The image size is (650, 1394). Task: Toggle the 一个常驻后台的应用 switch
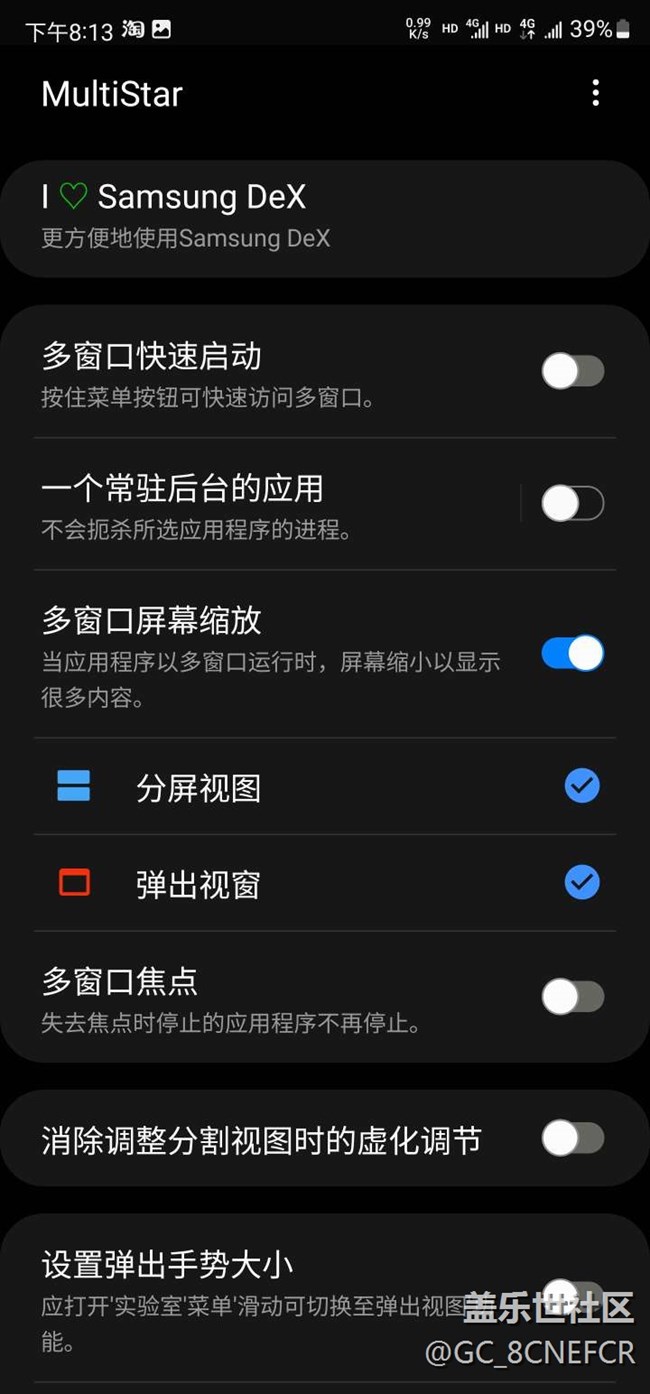click(572, 503)
